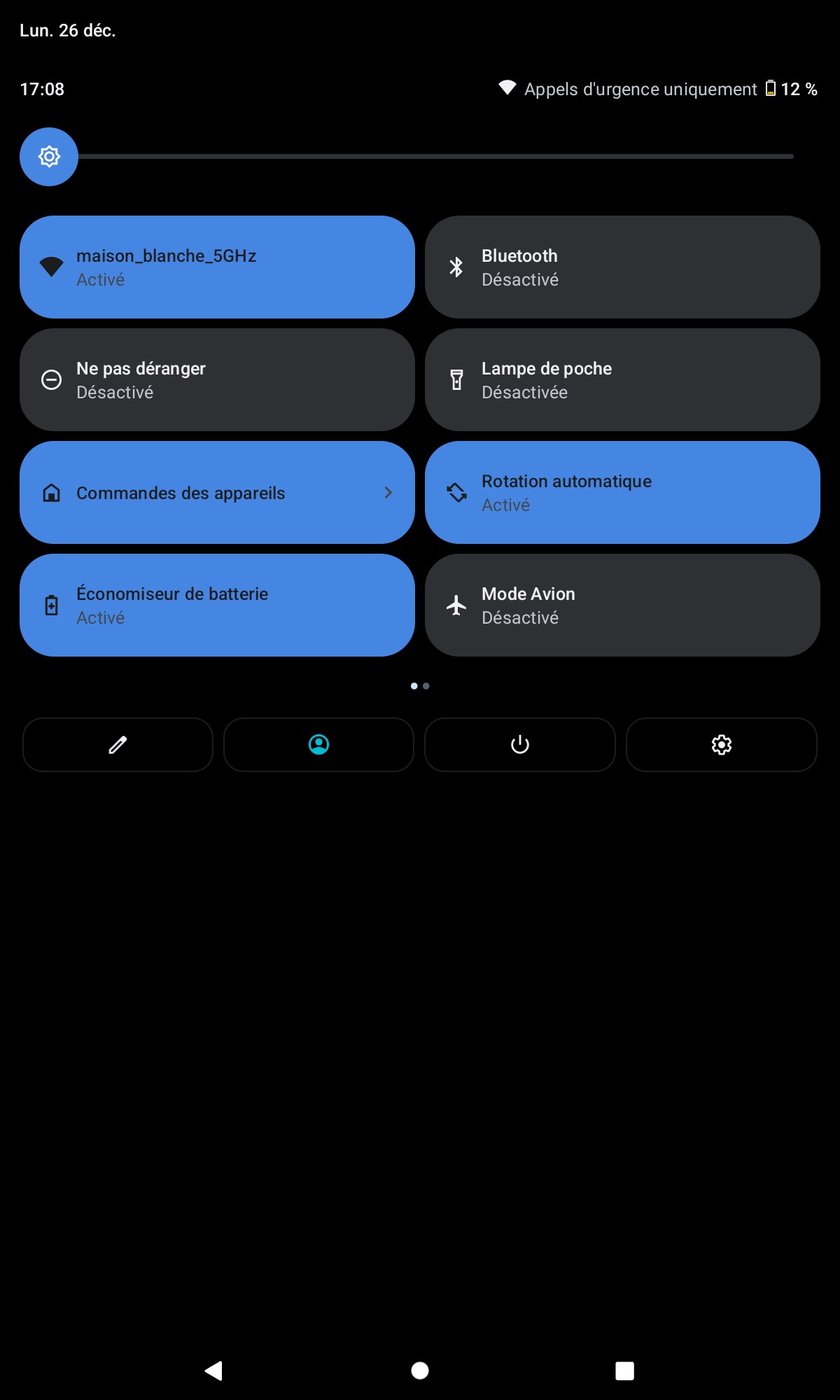
Task: Turn on Bluetooth
Action: tap(622, 267)
